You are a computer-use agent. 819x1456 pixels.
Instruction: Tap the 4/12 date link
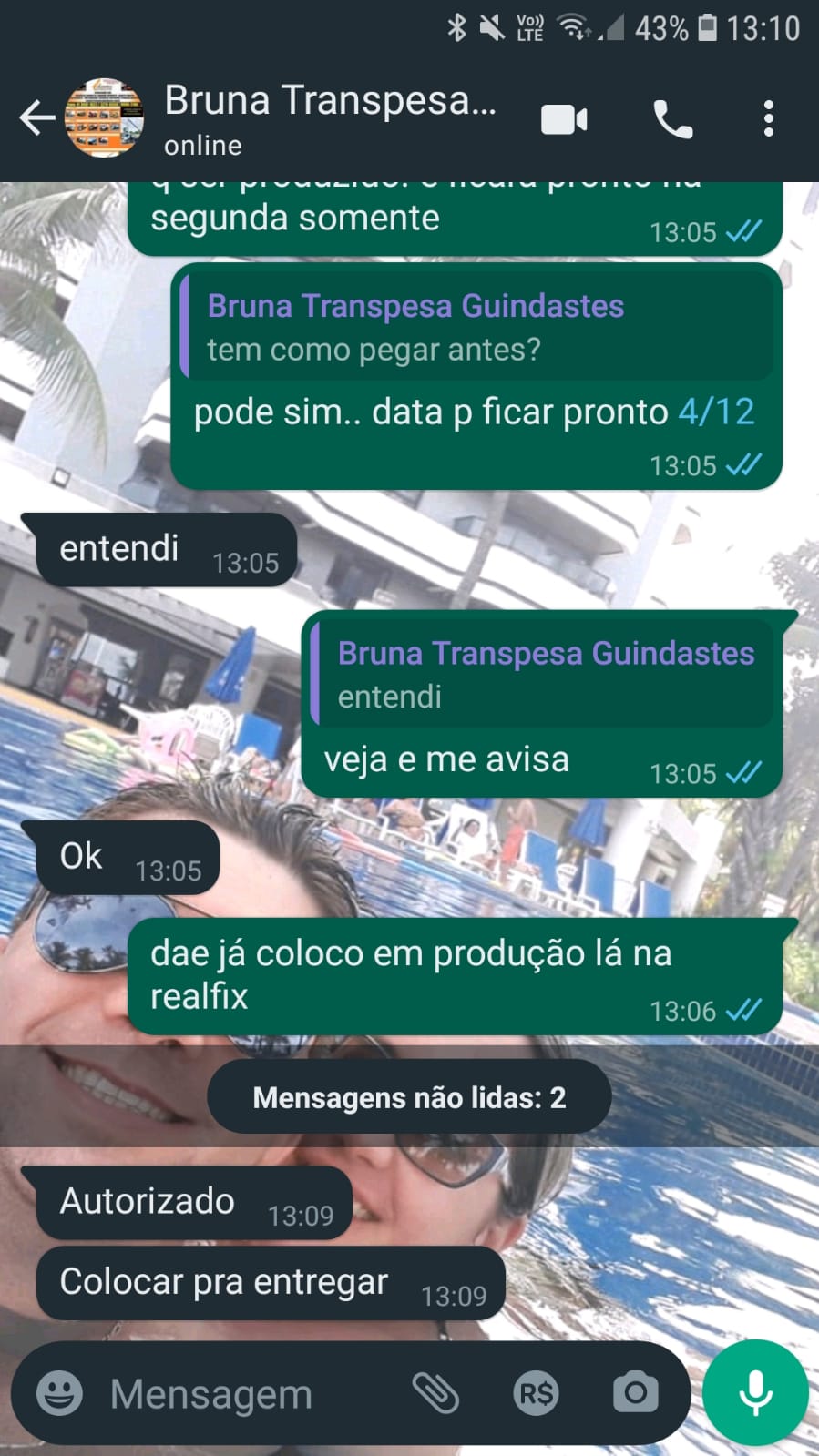[x=716, y=412]
